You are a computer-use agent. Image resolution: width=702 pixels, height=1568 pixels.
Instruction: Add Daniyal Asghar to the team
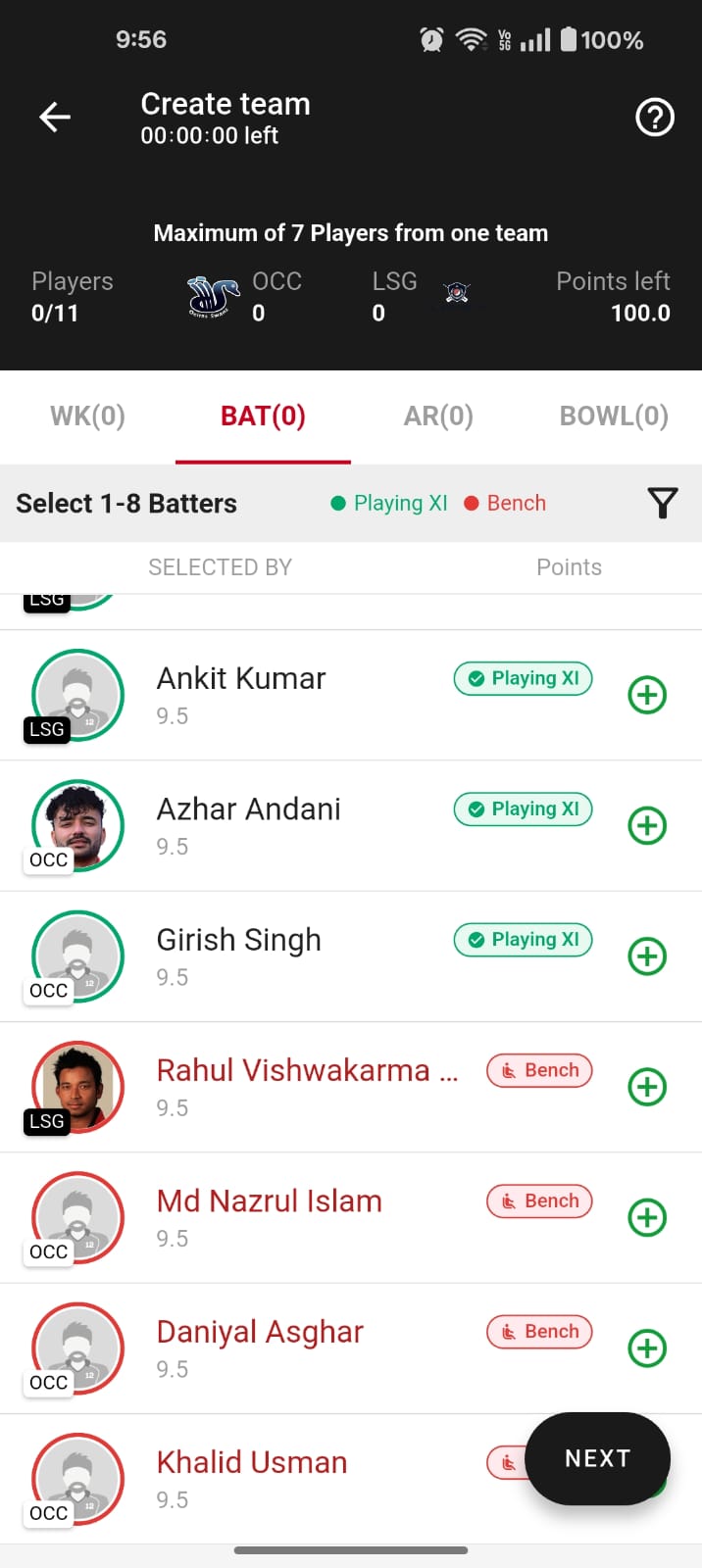647,1348
